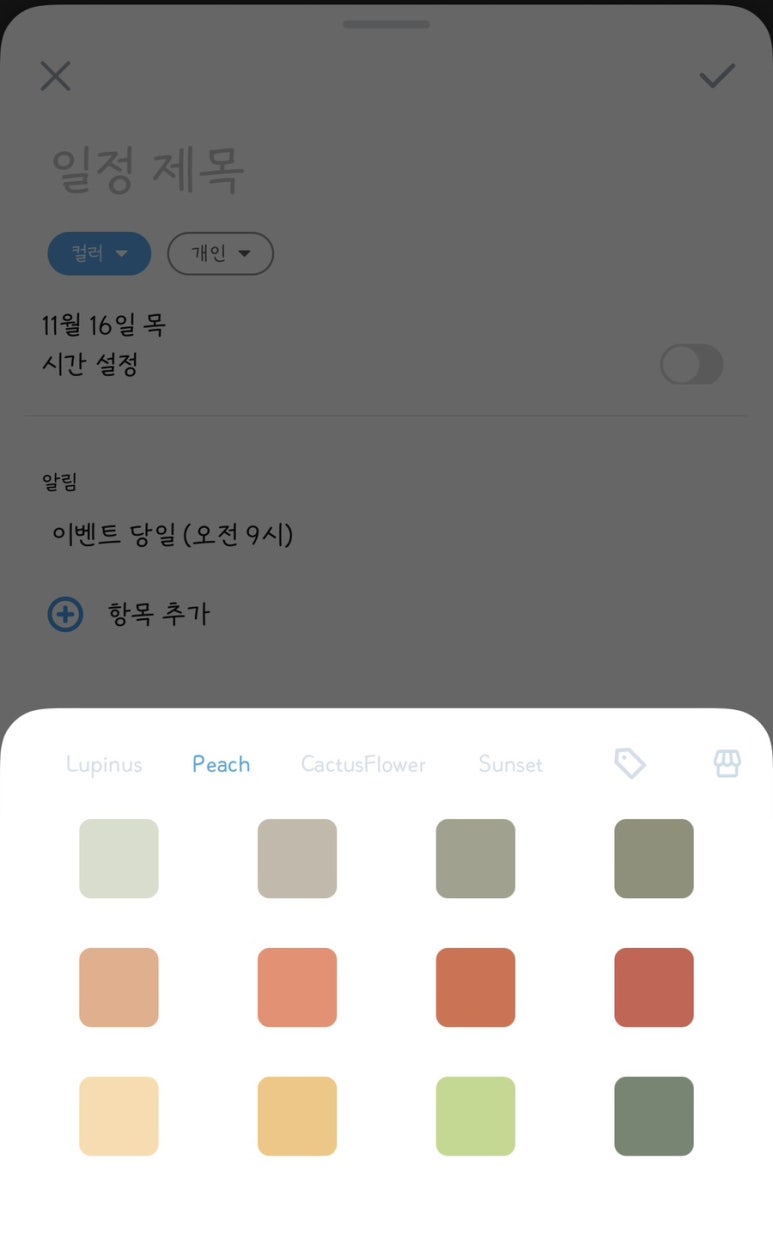Switch to the Sunset palette tab
Viewport: 773px width, 1257px height.
pos(510,765)
